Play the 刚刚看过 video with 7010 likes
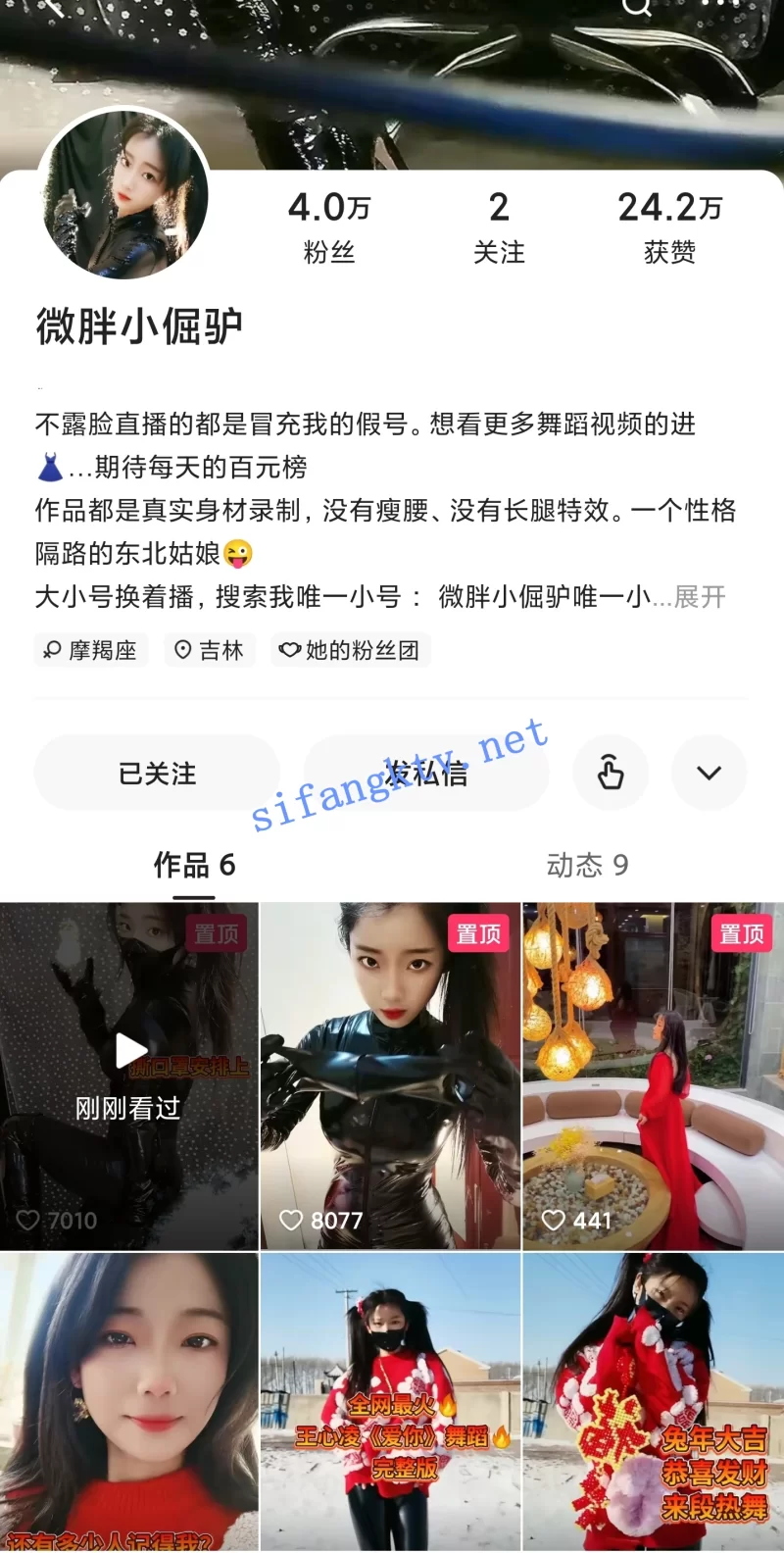The height and width of the screenshot is (1553, 784). click(129, 1076)
